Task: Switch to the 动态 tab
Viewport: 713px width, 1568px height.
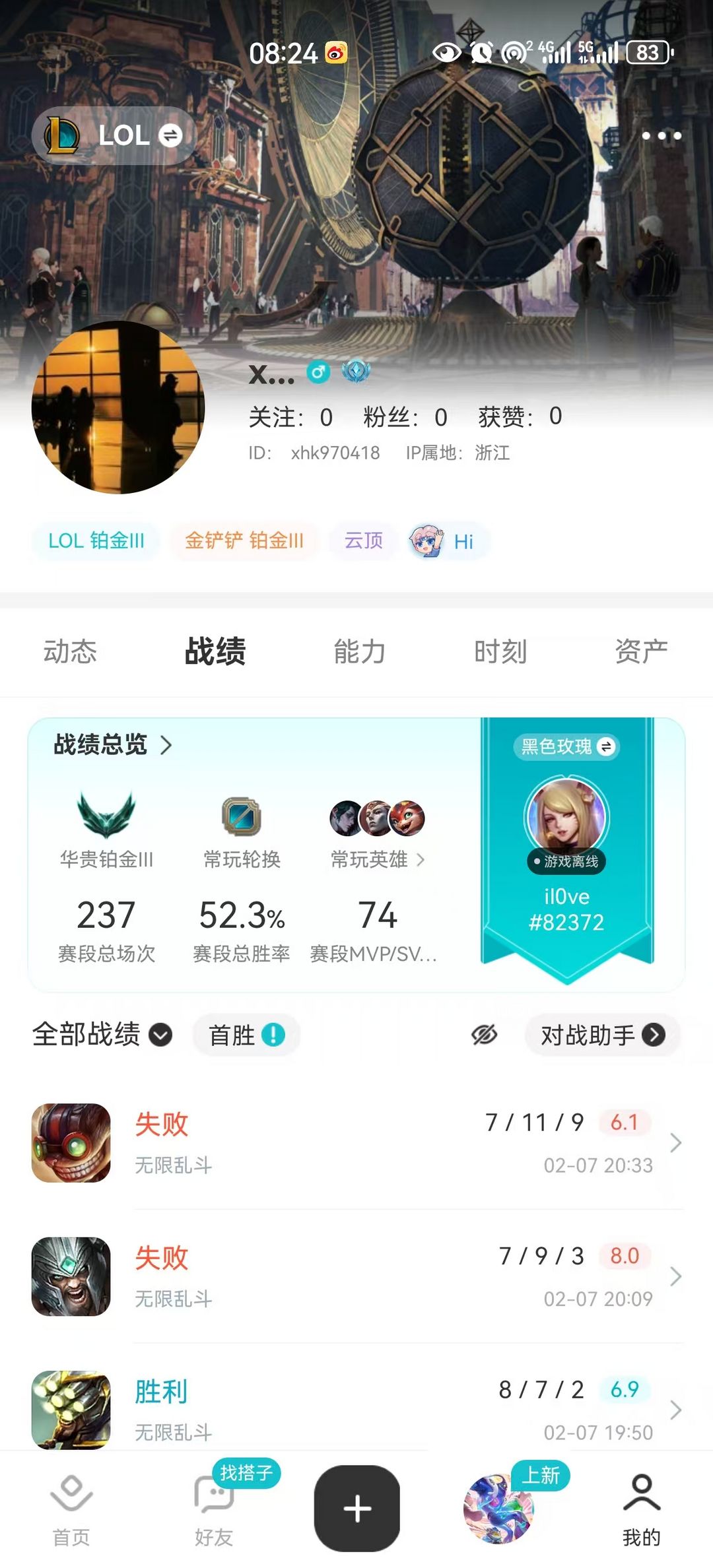Action: (70, 652)
